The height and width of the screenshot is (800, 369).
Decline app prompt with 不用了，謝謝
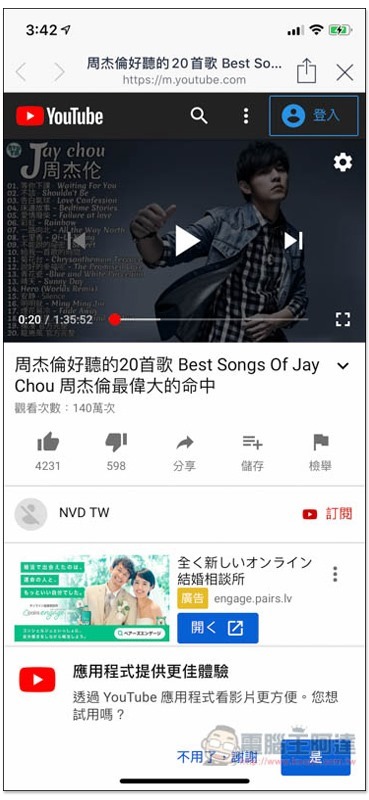(216, 758)
